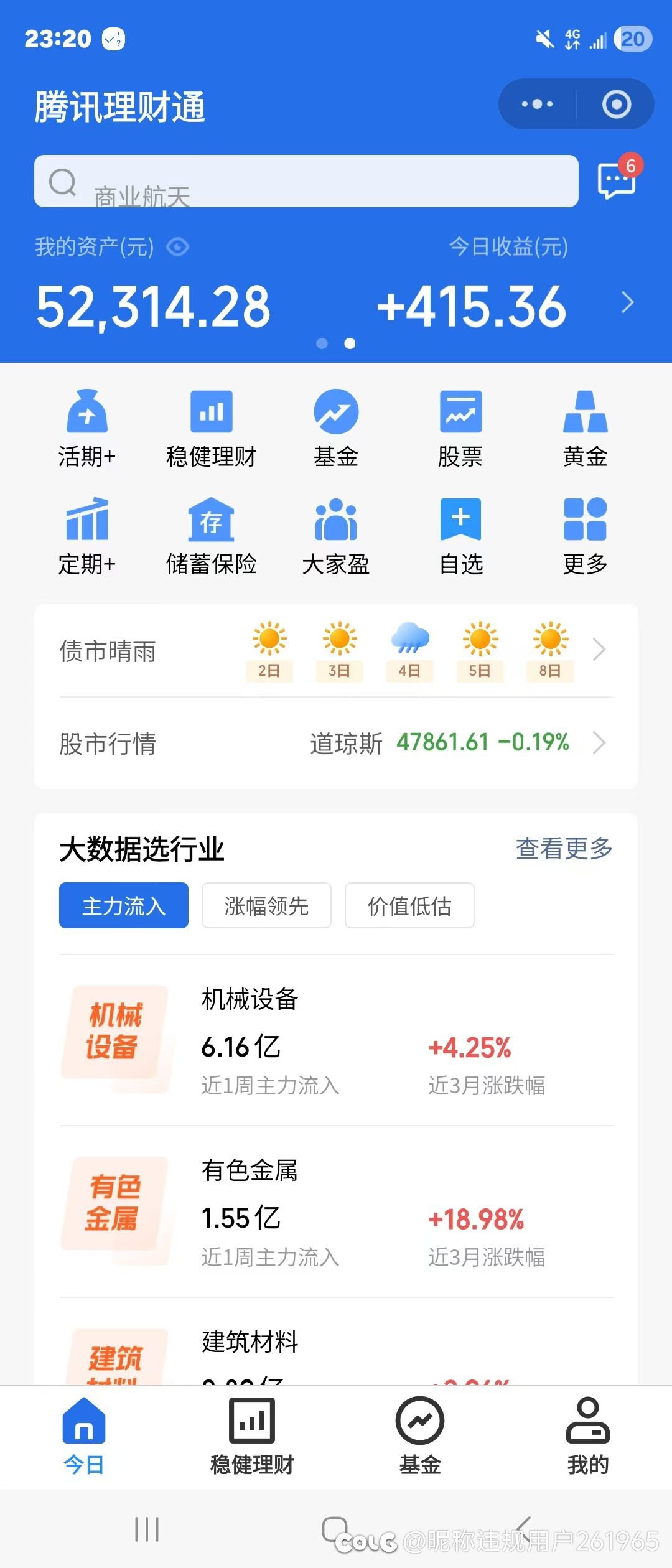Open the 债市晴雨 forecast row
Image resolution: width=672 pixels, height=1568 pixels.
pyautogui.click(x=336, y=651)
